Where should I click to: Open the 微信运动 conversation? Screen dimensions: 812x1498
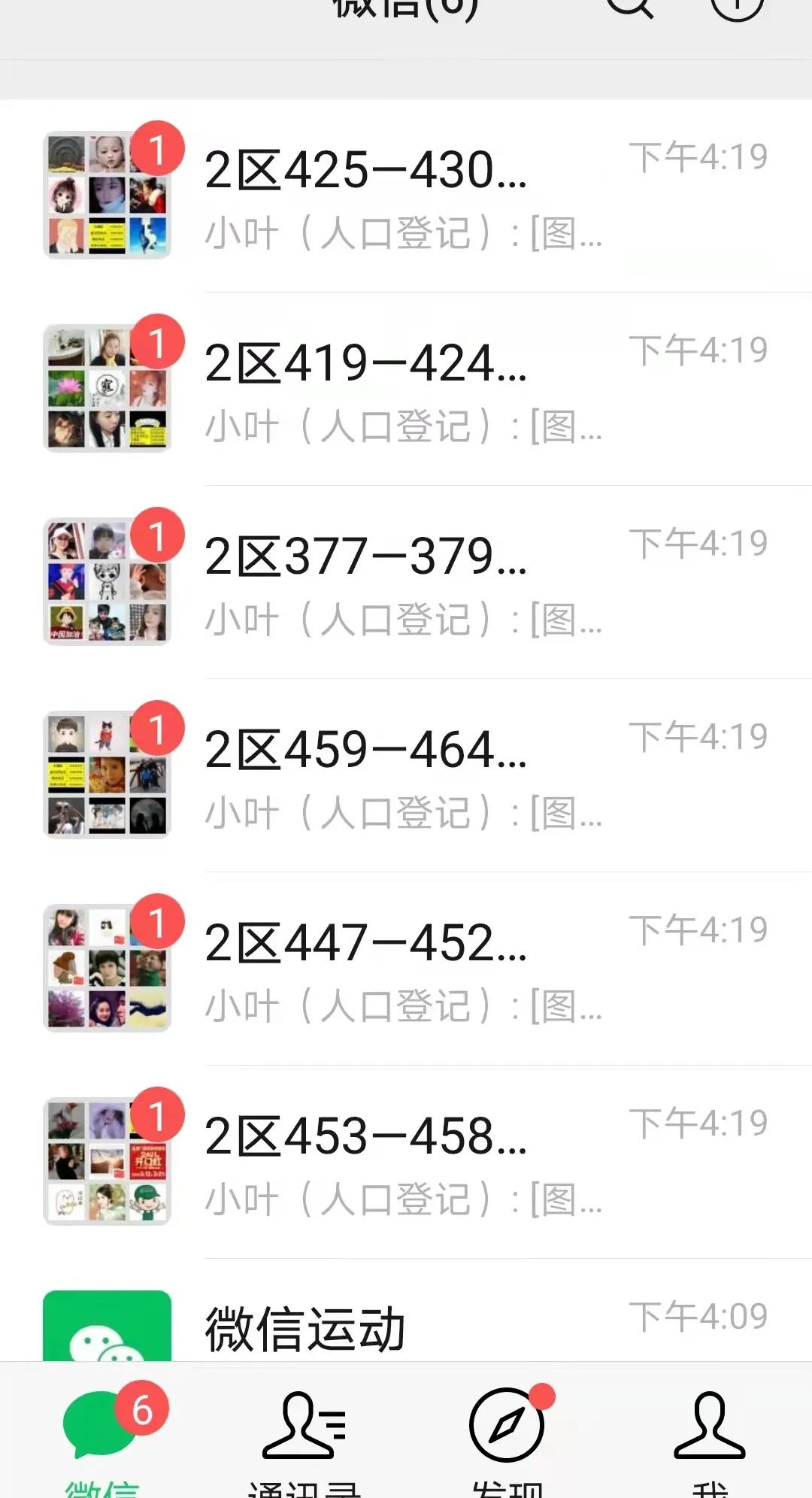(x=406, y=1327)
